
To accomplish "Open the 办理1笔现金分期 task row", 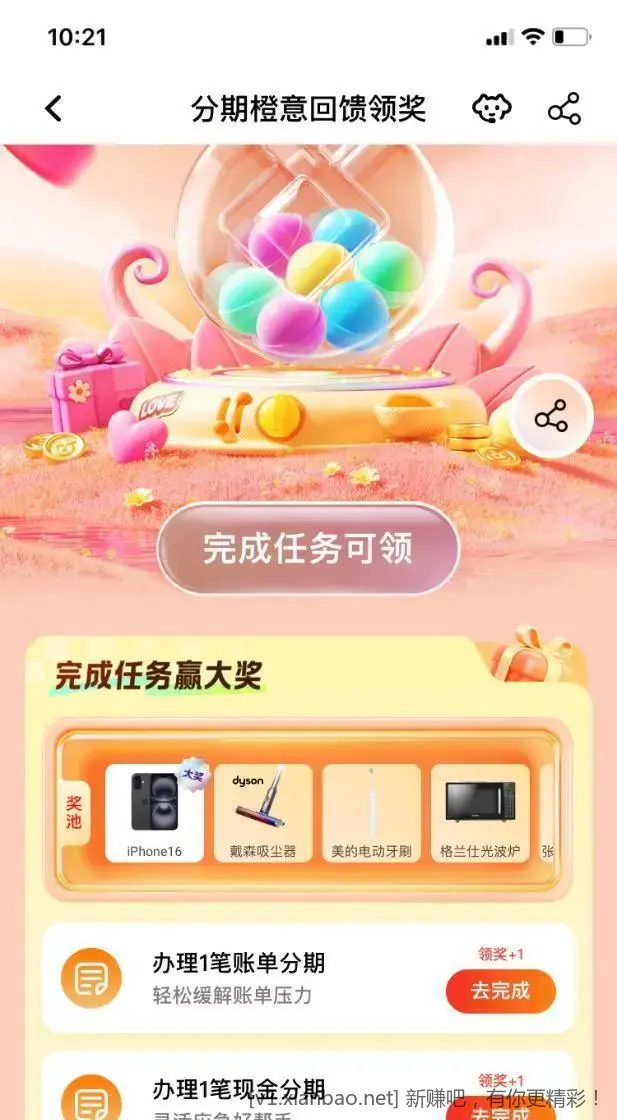I will click(240, 1092).
